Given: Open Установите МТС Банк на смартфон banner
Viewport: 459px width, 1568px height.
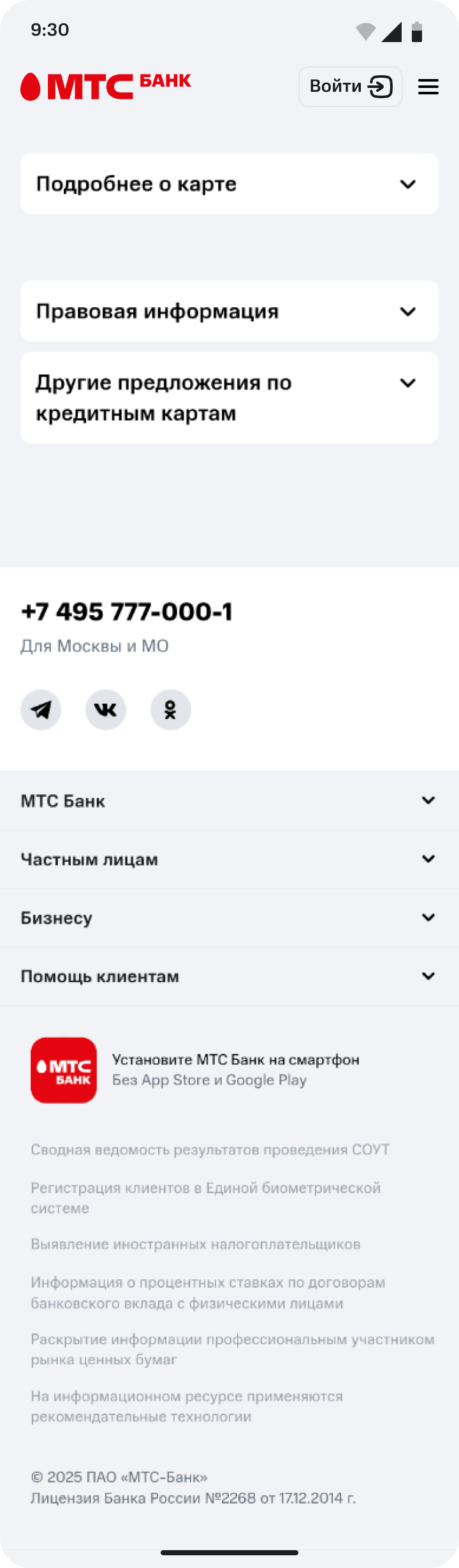Looking at the screenshot, I should click(235, 1070).
